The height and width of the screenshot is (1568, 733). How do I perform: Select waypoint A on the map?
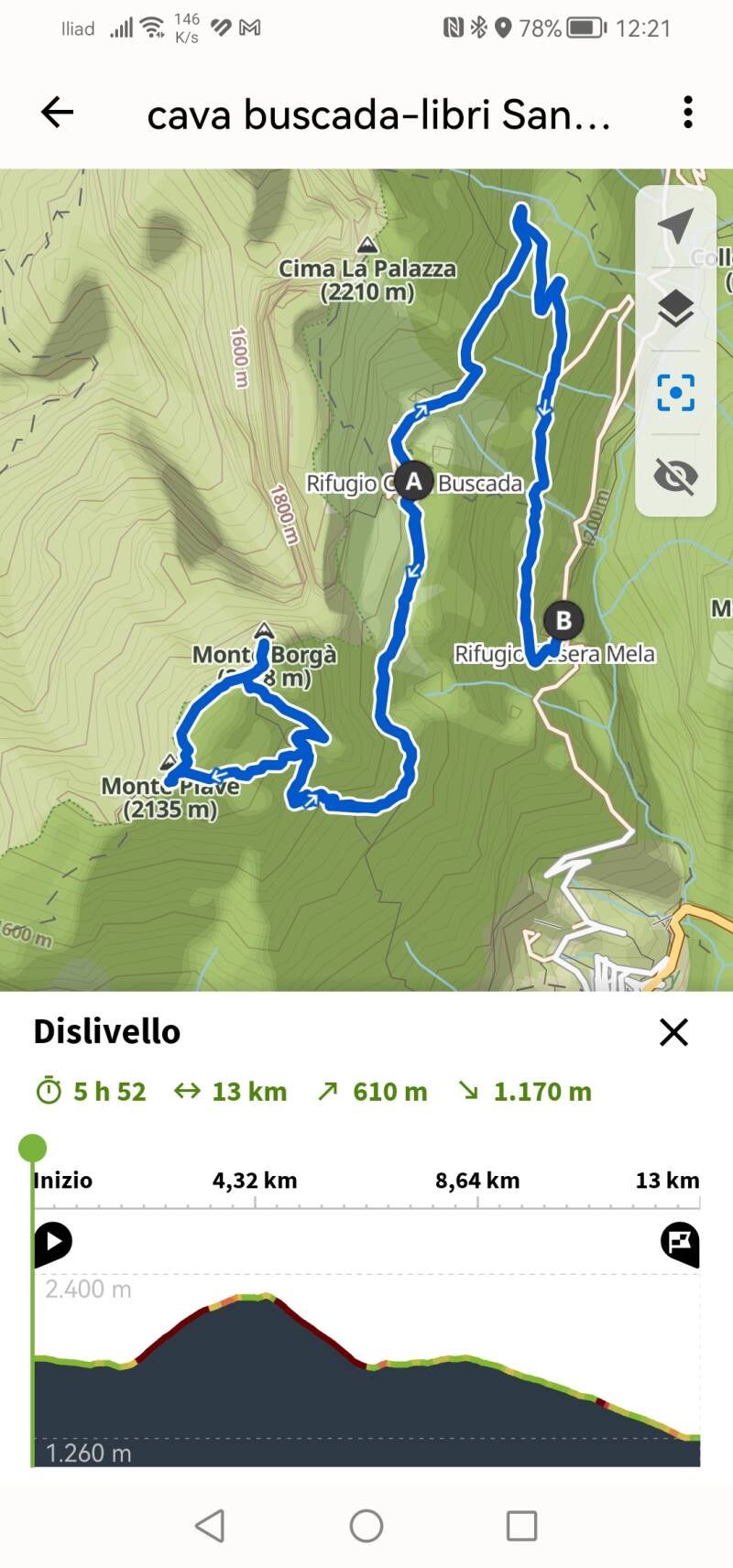pyautogui.click(x=413, y=481)
